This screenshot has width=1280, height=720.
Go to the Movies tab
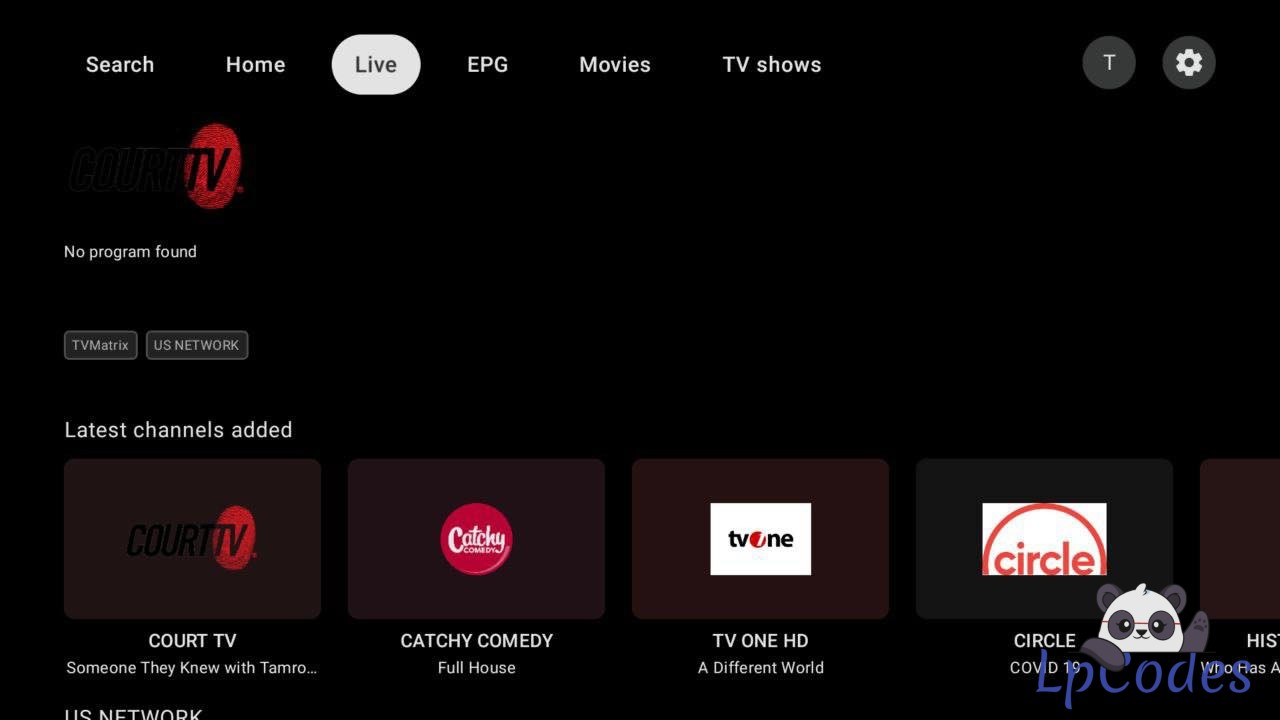click(614, 64)
